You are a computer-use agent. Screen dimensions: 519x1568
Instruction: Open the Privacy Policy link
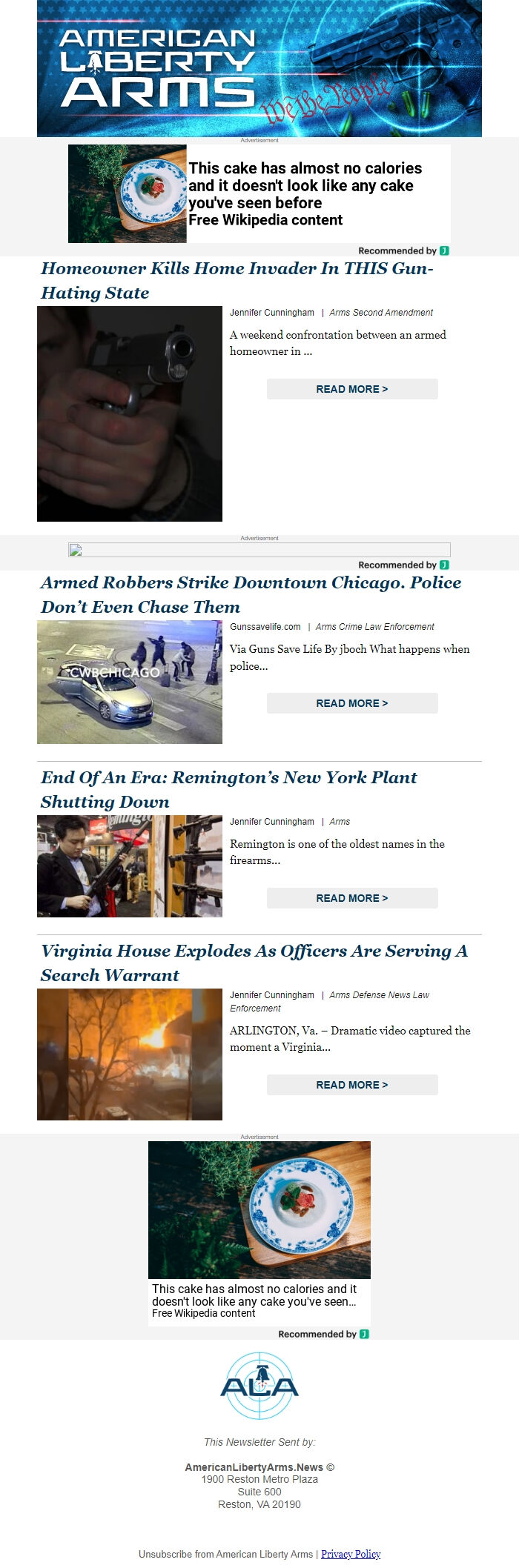(x=351, y=1554)
